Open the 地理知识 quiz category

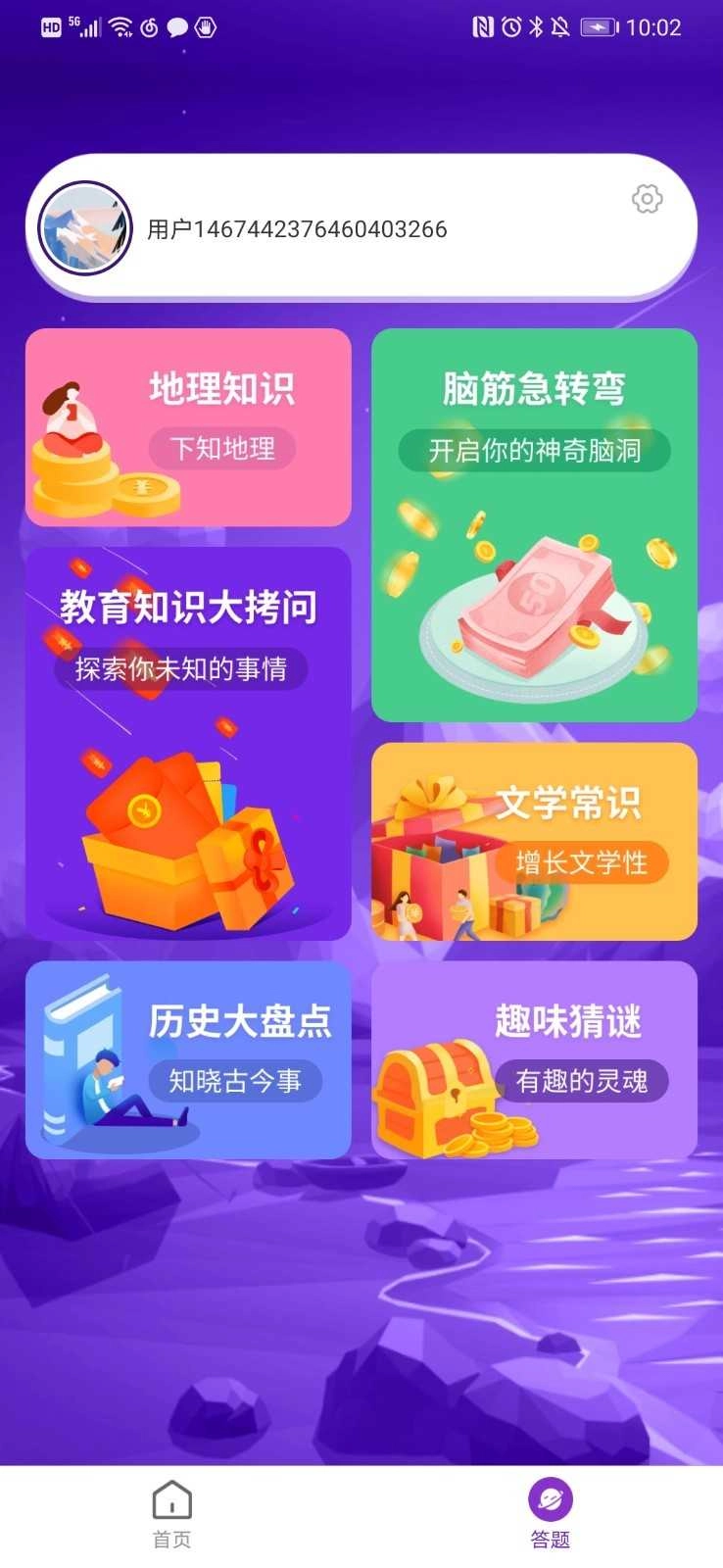[188, 426]
